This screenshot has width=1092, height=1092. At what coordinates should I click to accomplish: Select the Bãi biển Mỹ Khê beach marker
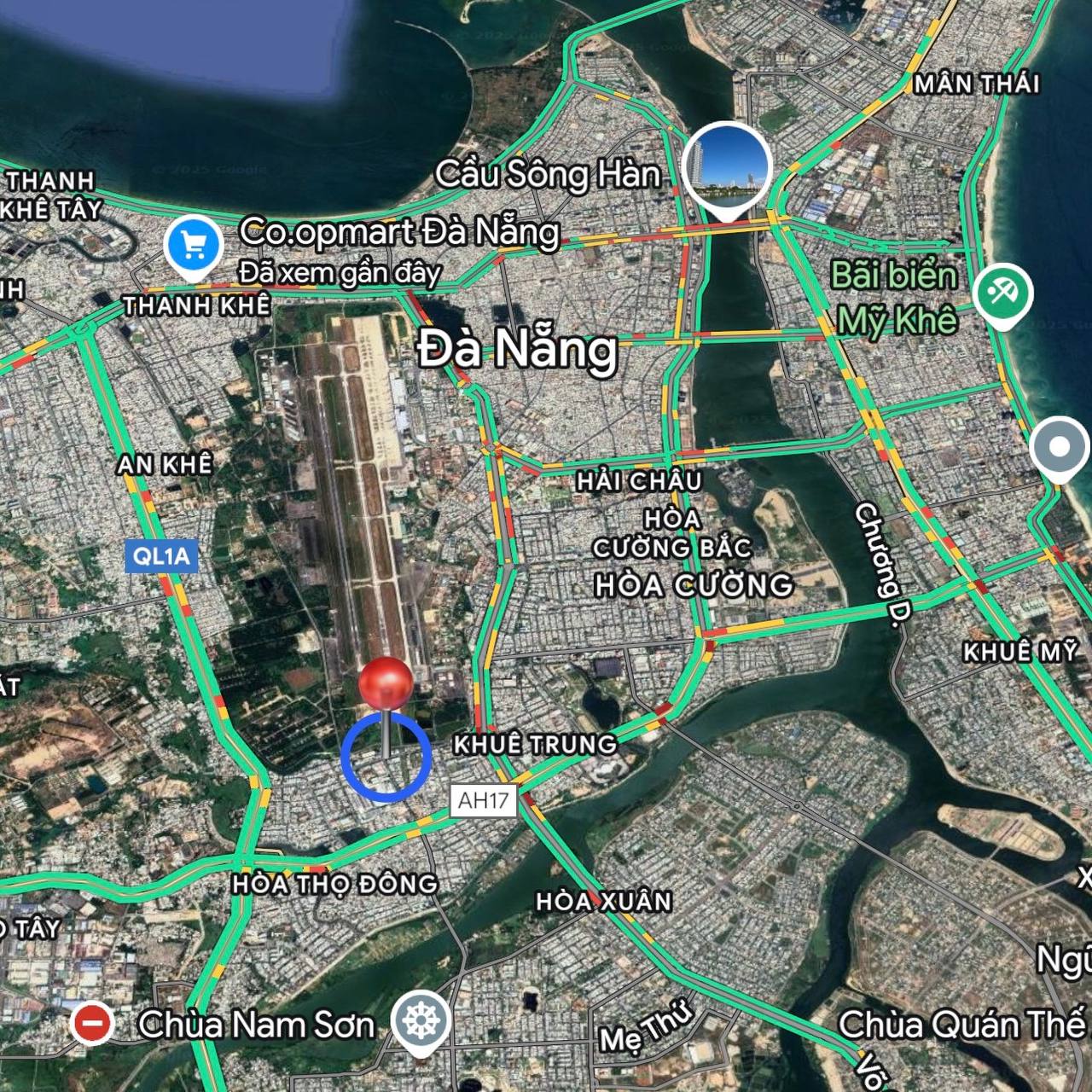click(x=1002, y=294)
